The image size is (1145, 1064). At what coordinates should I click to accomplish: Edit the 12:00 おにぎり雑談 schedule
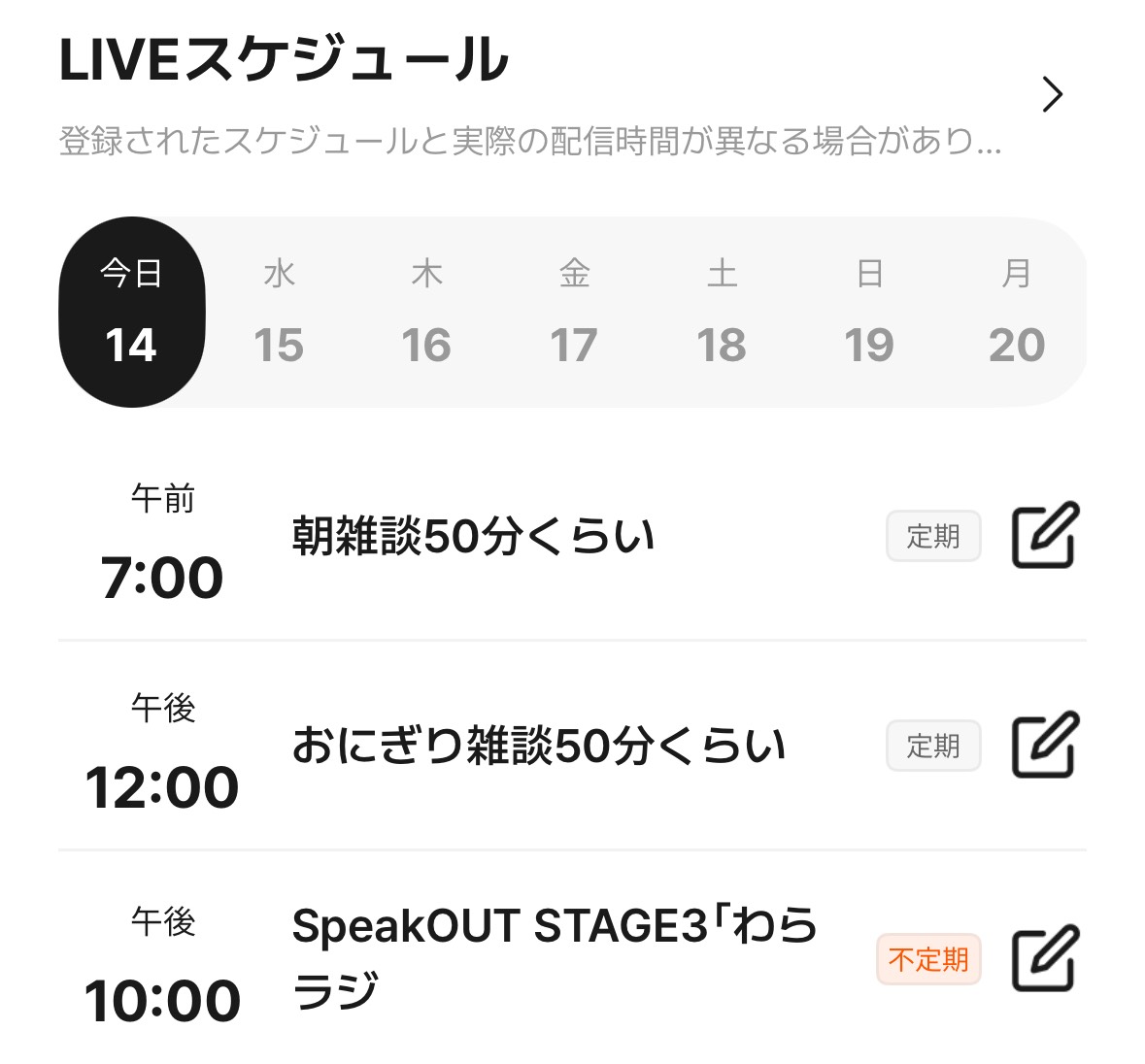[1045, 745]
